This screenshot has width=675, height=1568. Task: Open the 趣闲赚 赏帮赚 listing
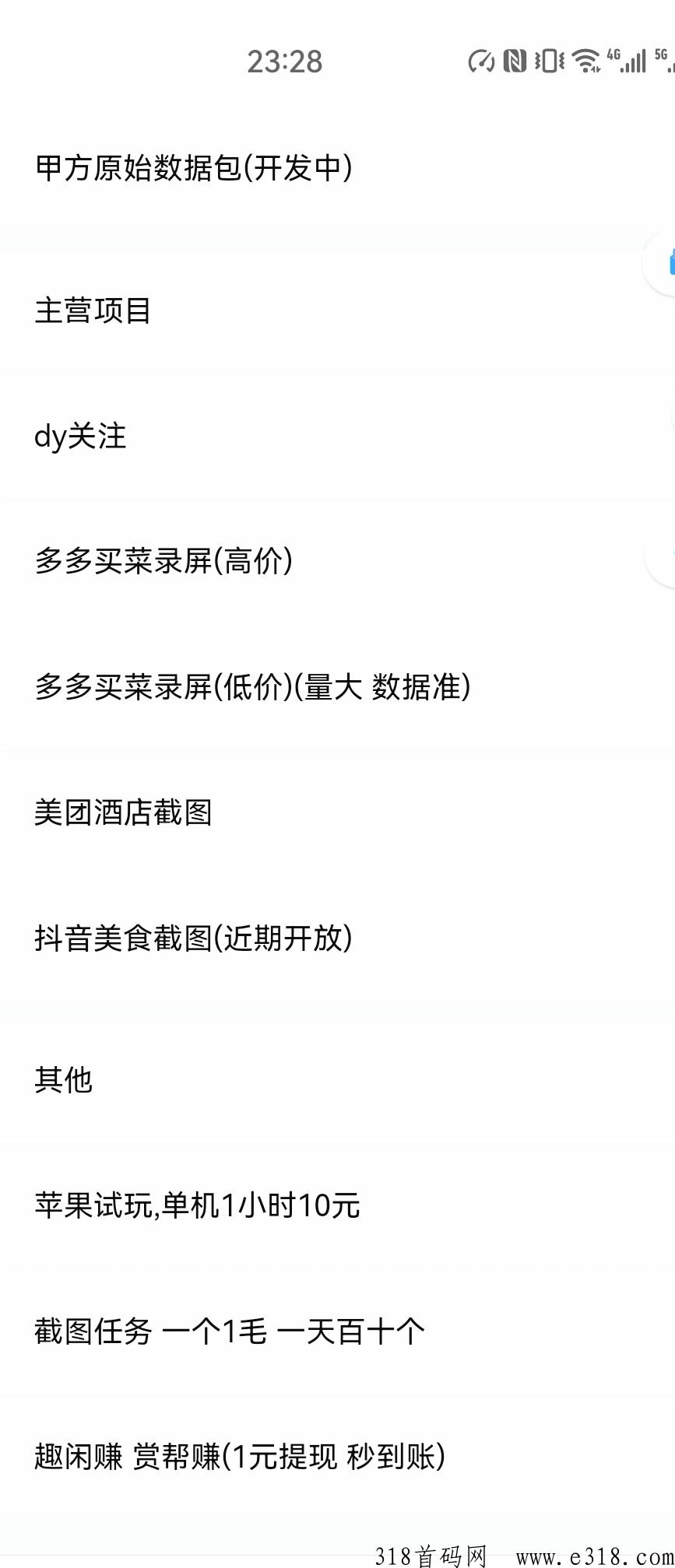pyautogui.click(x=240, y=1457)
